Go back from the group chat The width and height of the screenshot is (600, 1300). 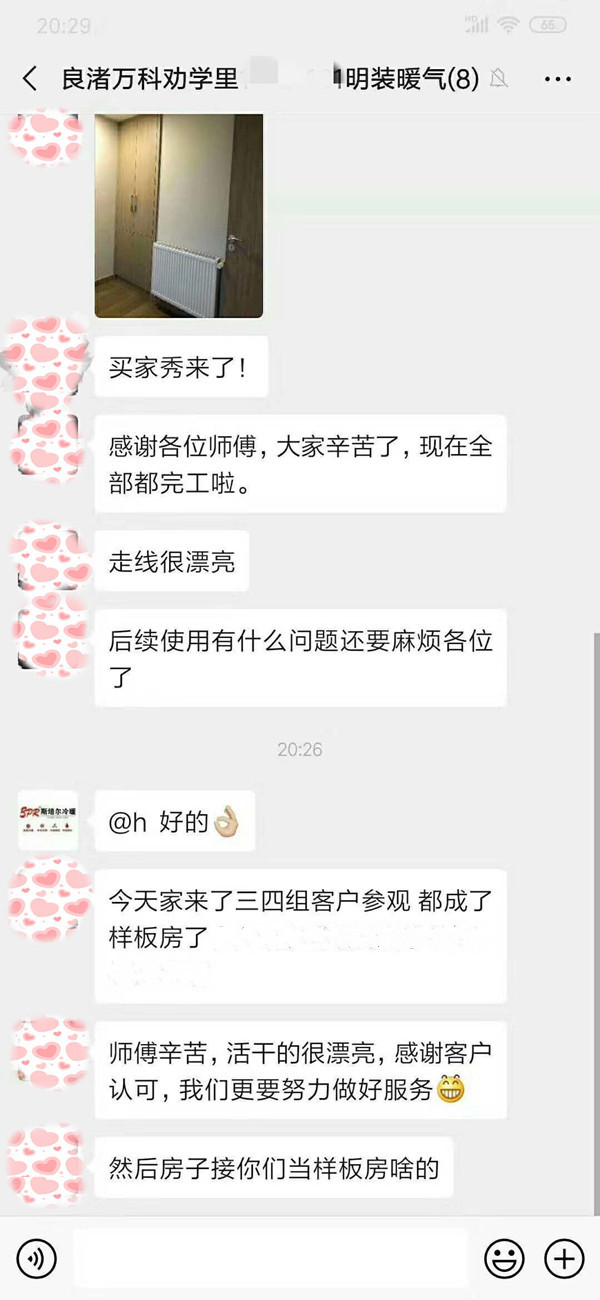coord(30,79)
